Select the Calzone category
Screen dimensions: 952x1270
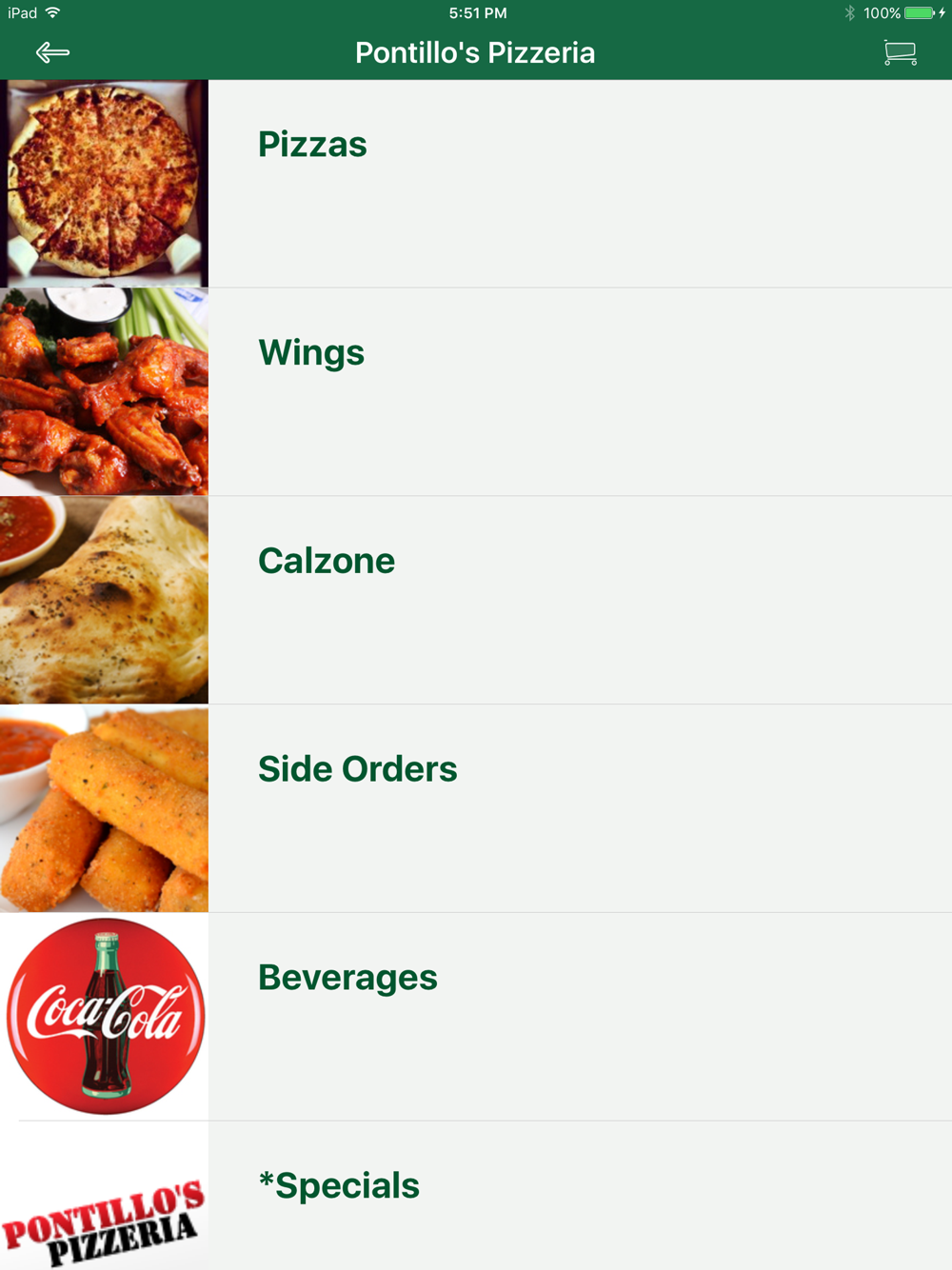[327, 562]
